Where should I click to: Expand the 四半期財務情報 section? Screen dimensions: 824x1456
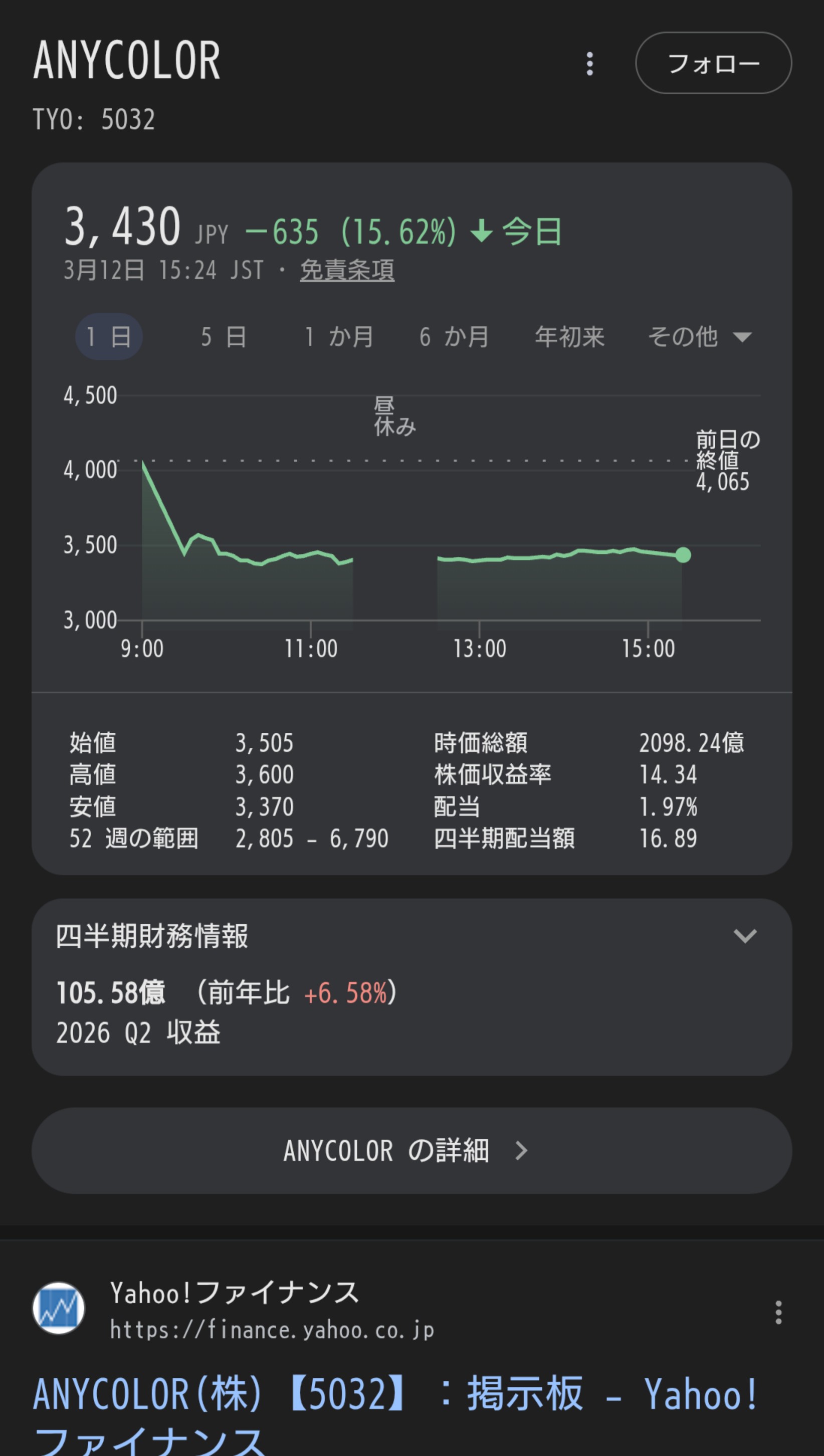745,936
